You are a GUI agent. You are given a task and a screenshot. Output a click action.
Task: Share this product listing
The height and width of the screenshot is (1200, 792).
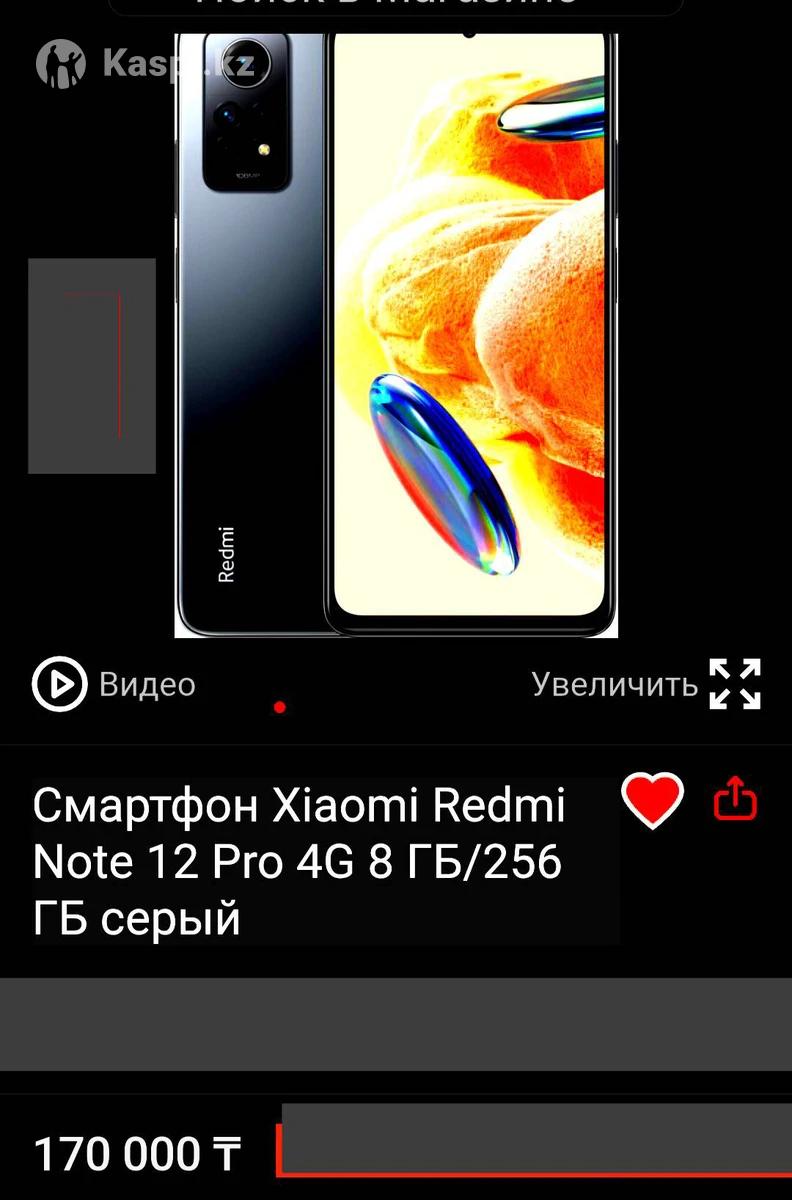tap(735, 800)
